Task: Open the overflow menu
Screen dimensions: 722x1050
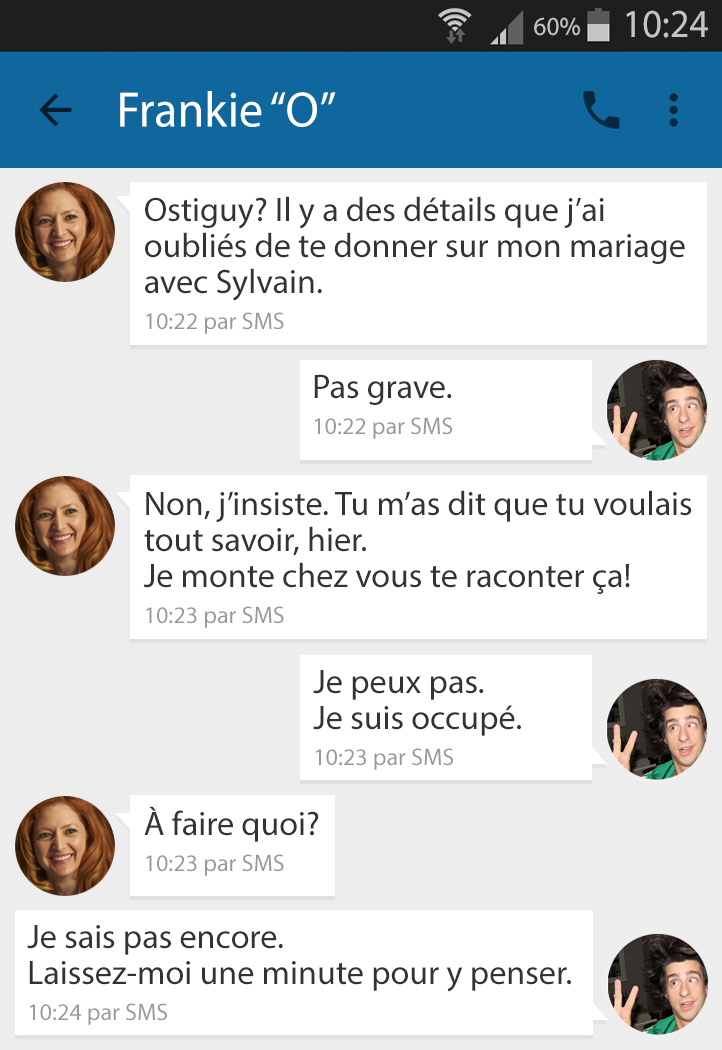Action: [674, 110]
